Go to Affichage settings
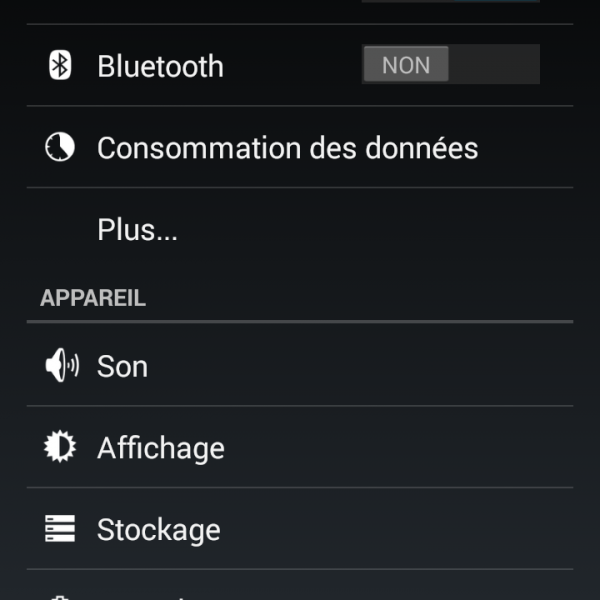Viewport: 600px width, 600px height. pyautogui.click(x=160, y=447)
